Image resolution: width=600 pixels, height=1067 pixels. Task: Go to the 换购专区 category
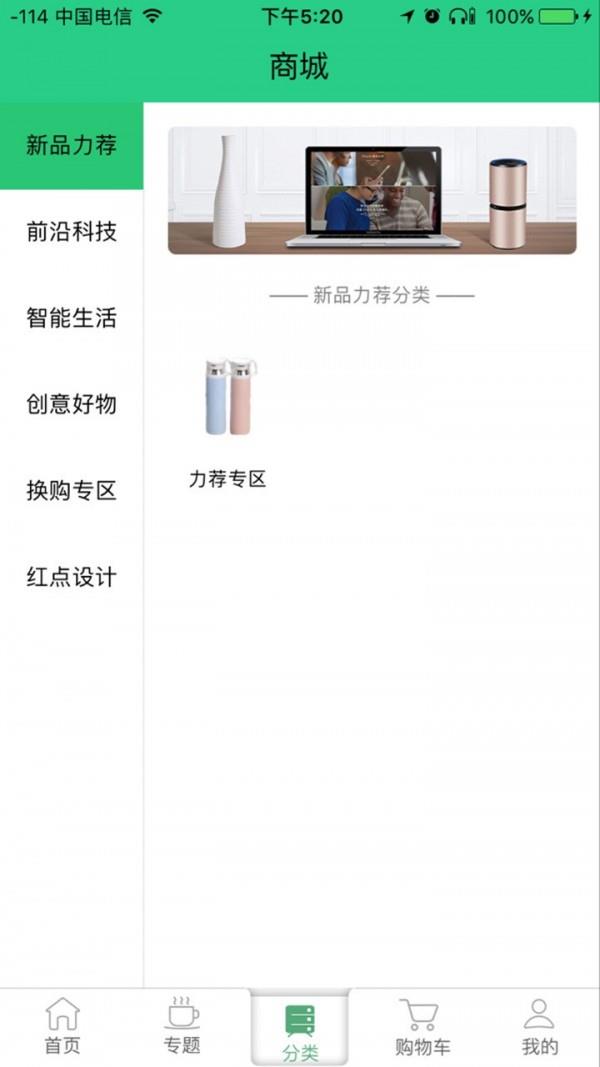click(71, 491)
